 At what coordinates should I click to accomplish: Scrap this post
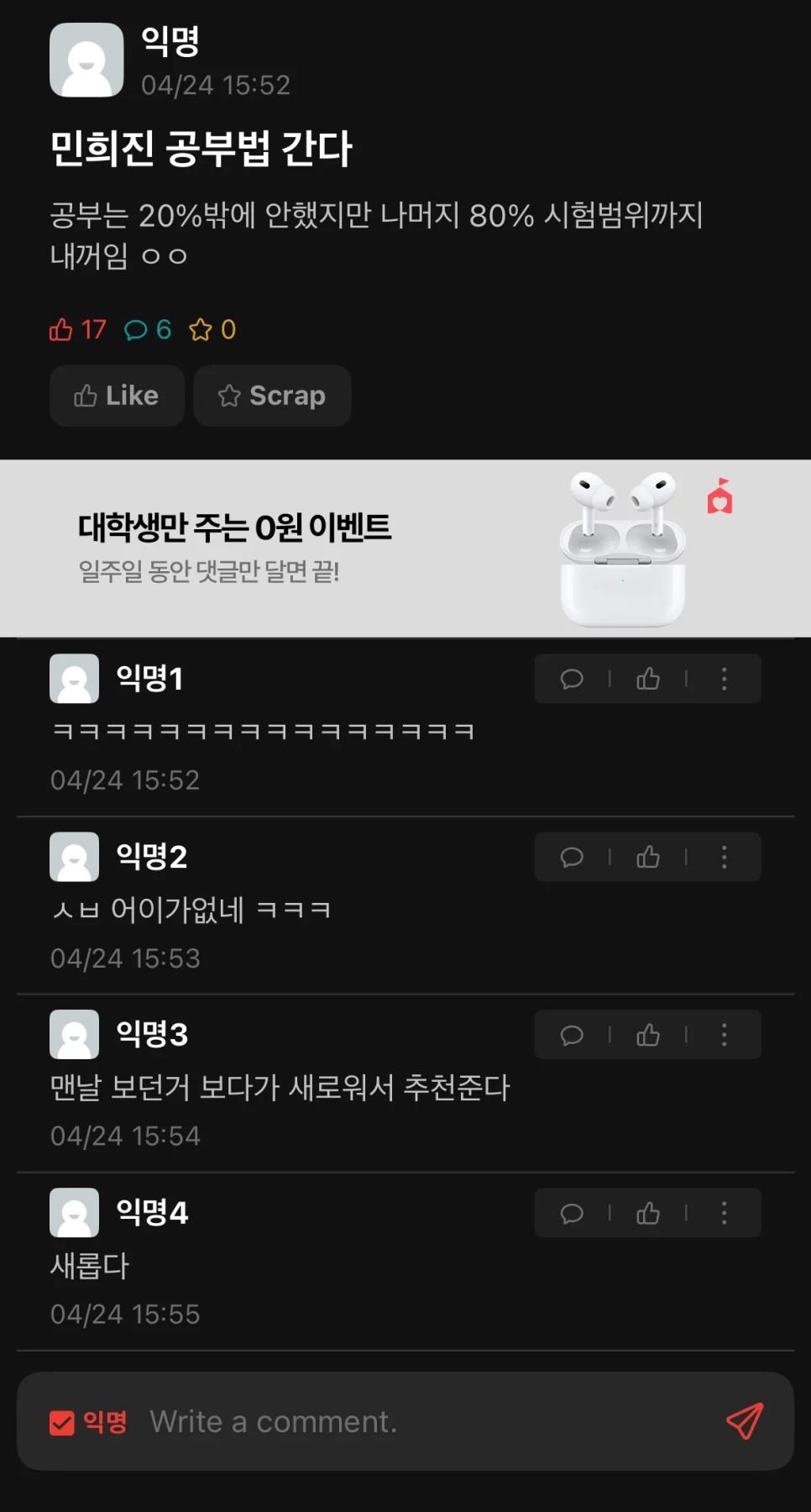[272, 396]
